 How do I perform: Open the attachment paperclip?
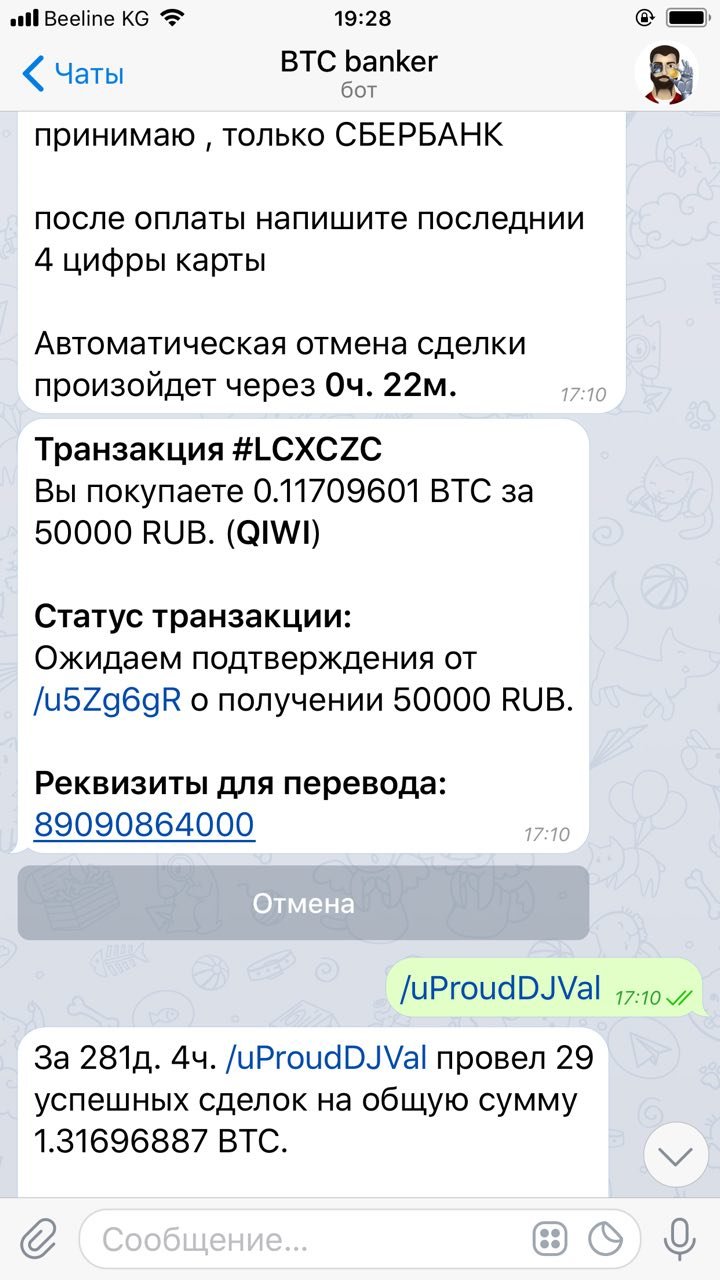pos(37,1241)
